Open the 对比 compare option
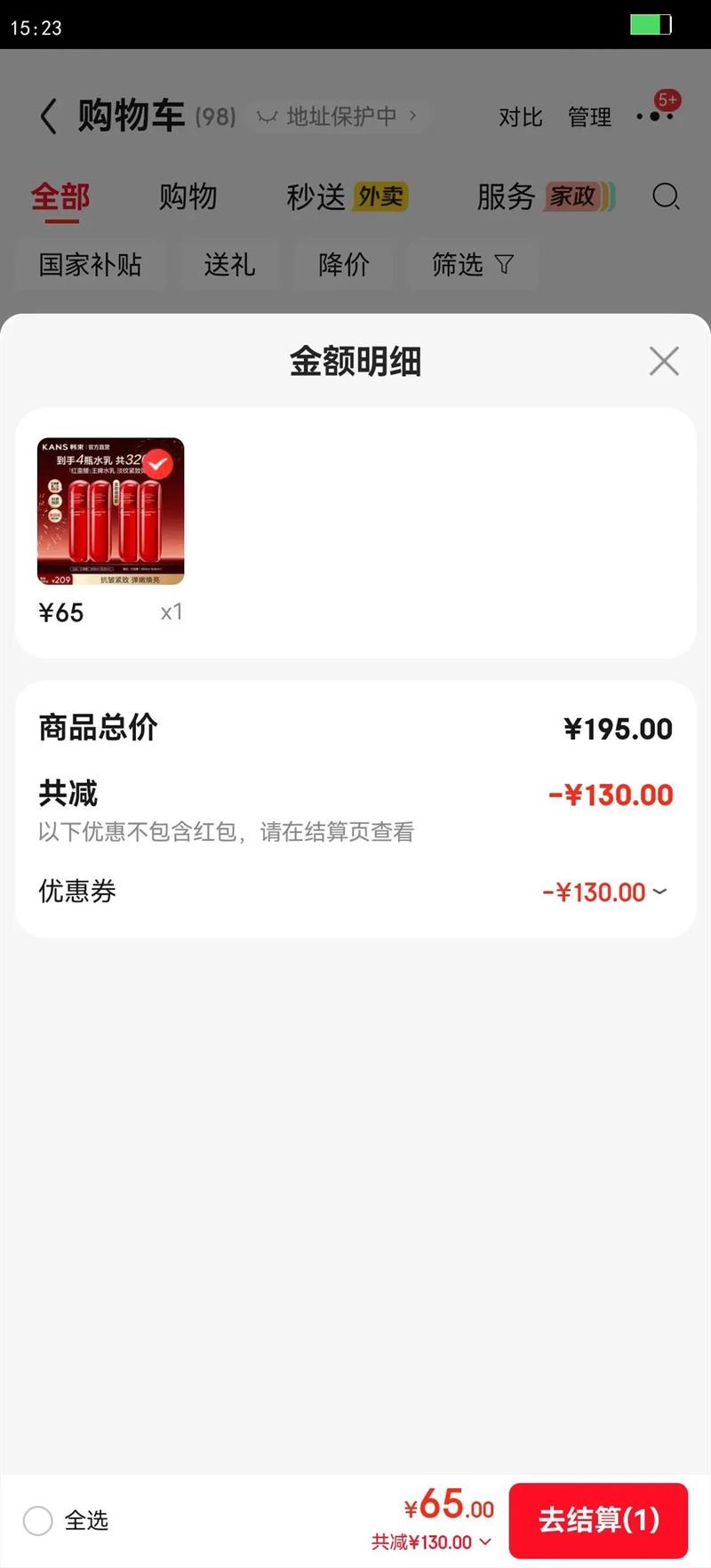Screen dimensions: 711x1568 click(520, 117)
